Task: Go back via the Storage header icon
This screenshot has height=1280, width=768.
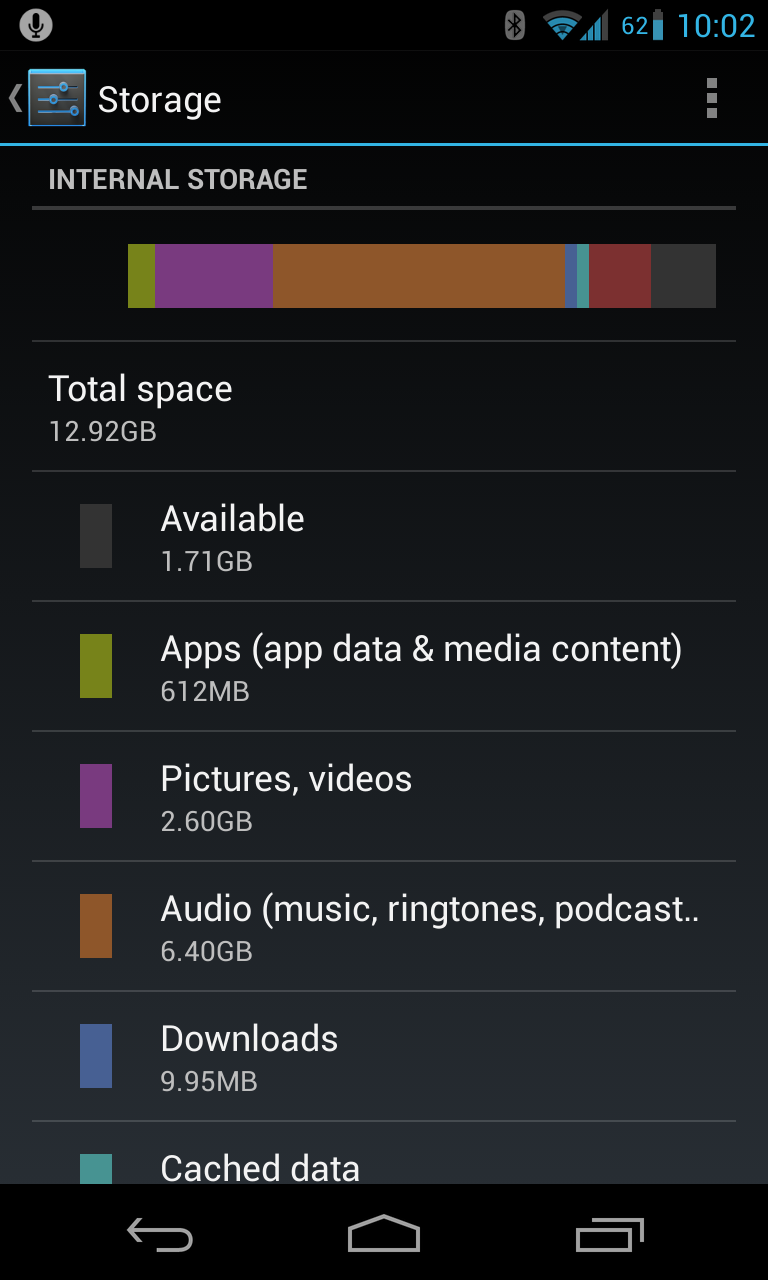Action: (48, 98)
